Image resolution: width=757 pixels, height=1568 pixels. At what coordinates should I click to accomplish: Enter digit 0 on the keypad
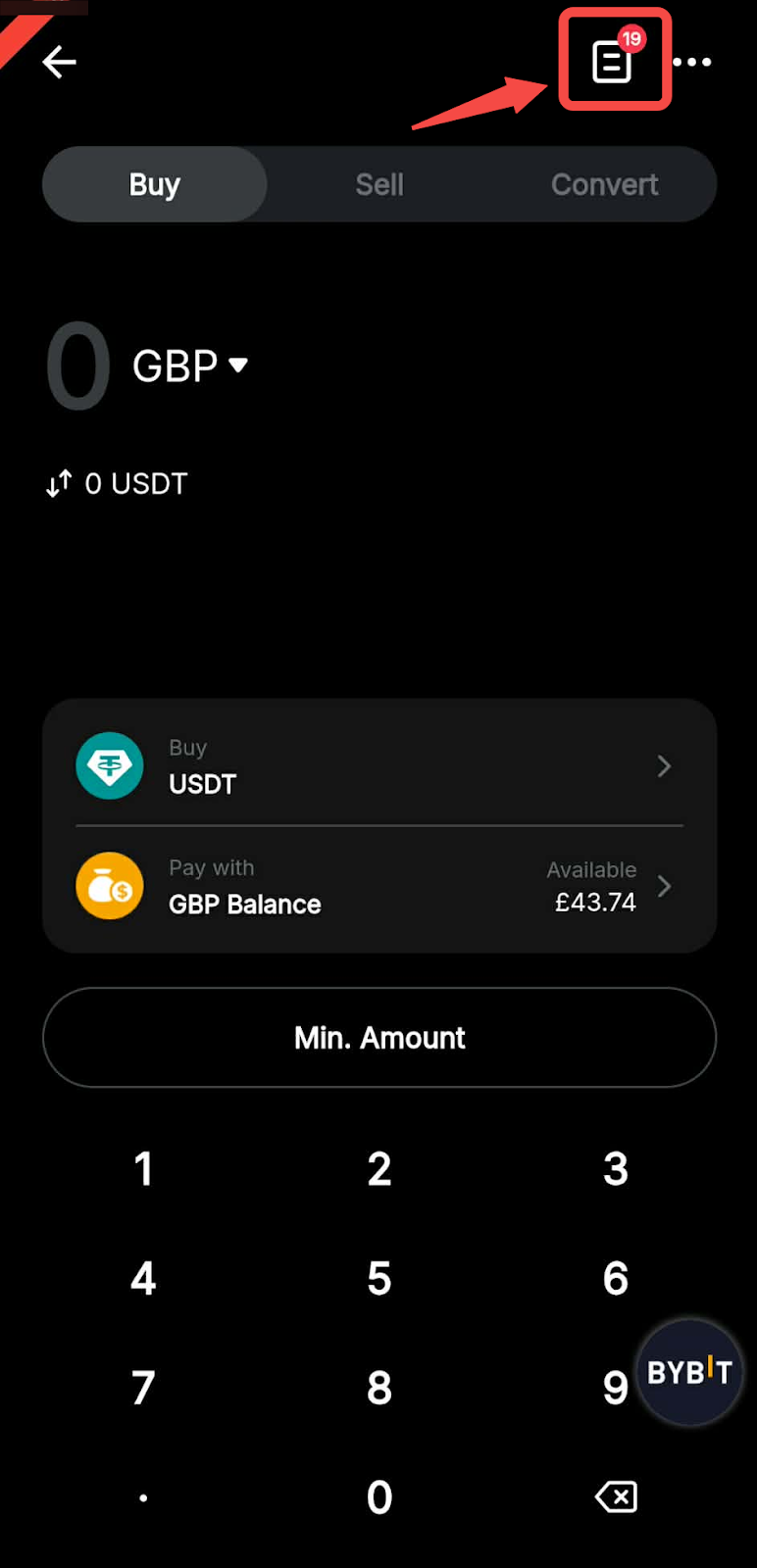pyautogui.click(x=379, y=1496)
